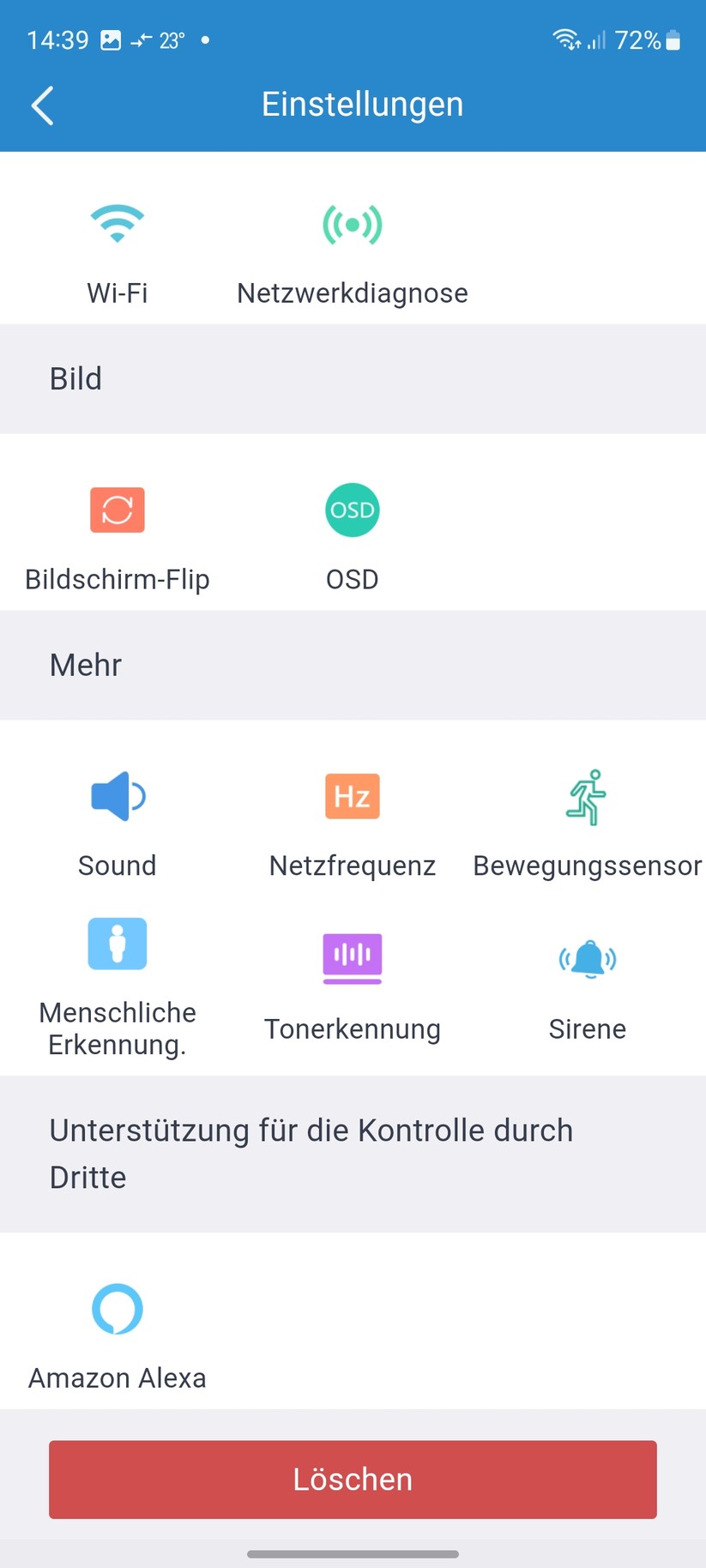
Task: Select the Bild section header
Action: click(x=75, y=378)
